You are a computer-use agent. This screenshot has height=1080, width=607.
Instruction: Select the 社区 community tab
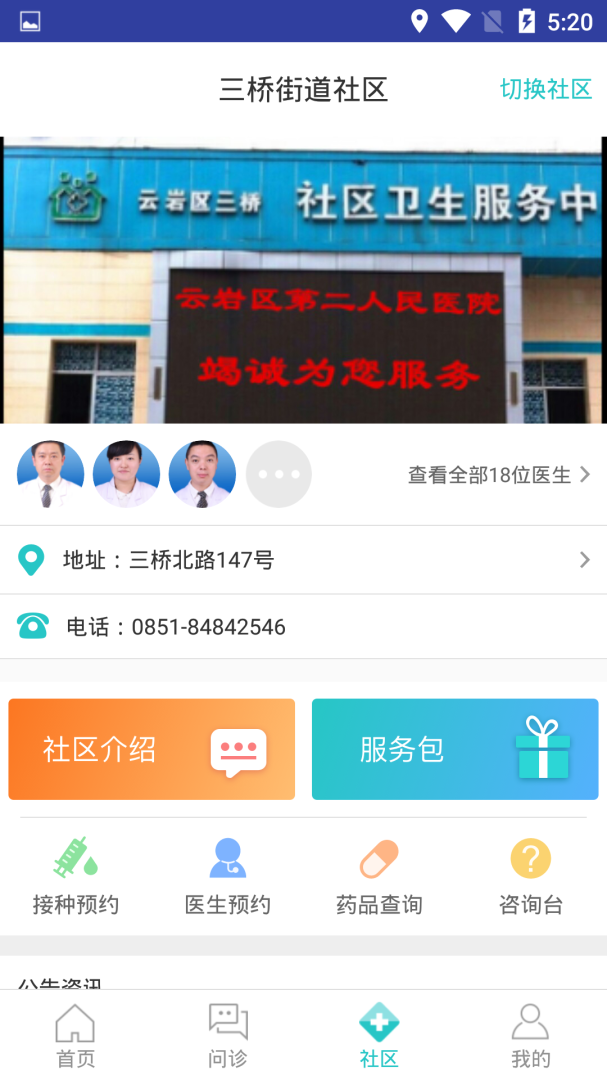(x=379, y=1036)
